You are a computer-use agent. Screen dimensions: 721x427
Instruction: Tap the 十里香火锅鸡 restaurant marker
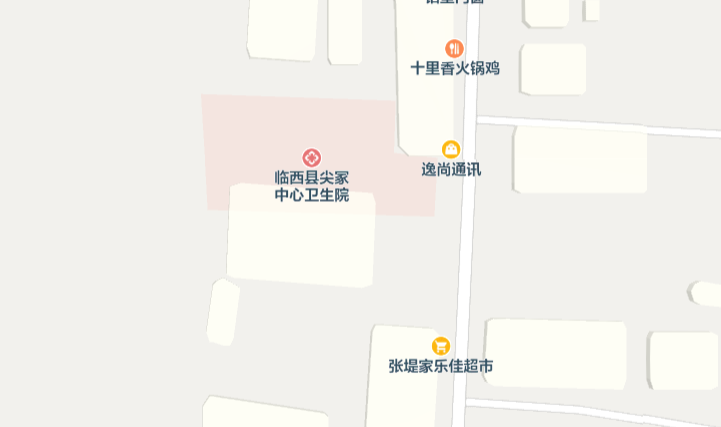454,48
